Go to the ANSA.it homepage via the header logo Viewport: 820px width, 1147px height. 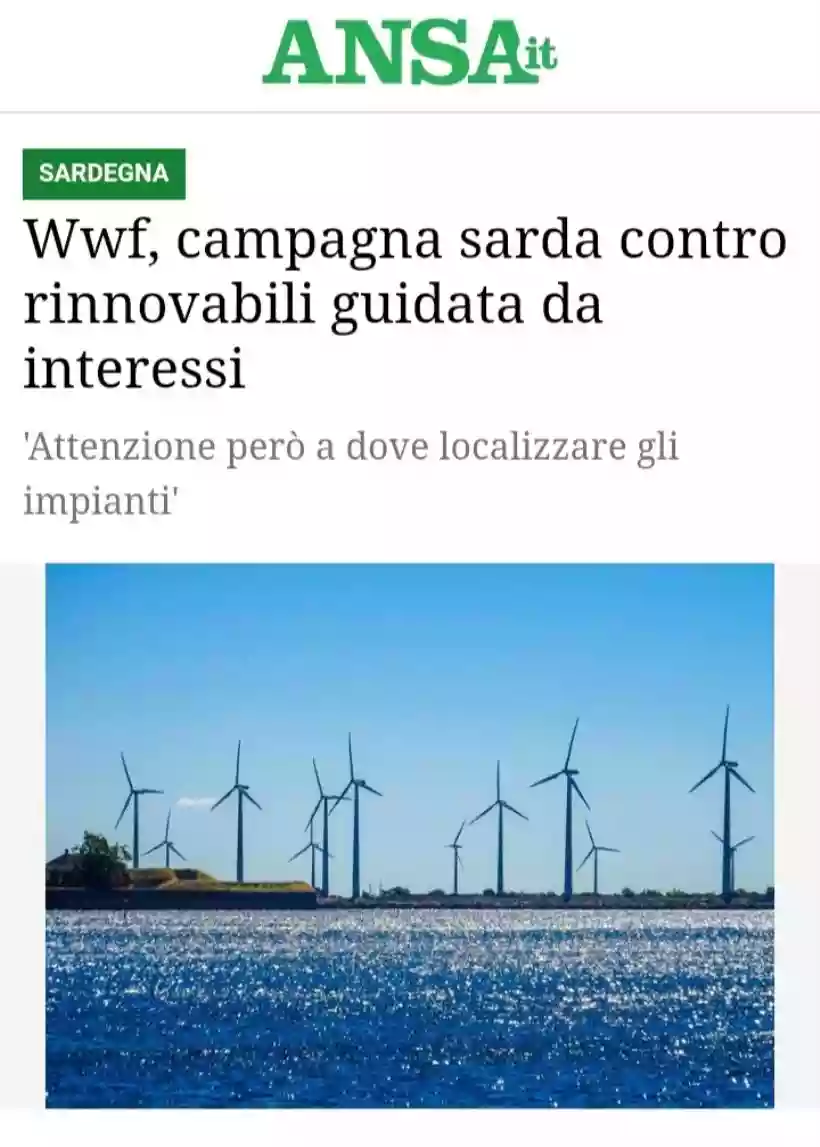[x=409, y=54]
